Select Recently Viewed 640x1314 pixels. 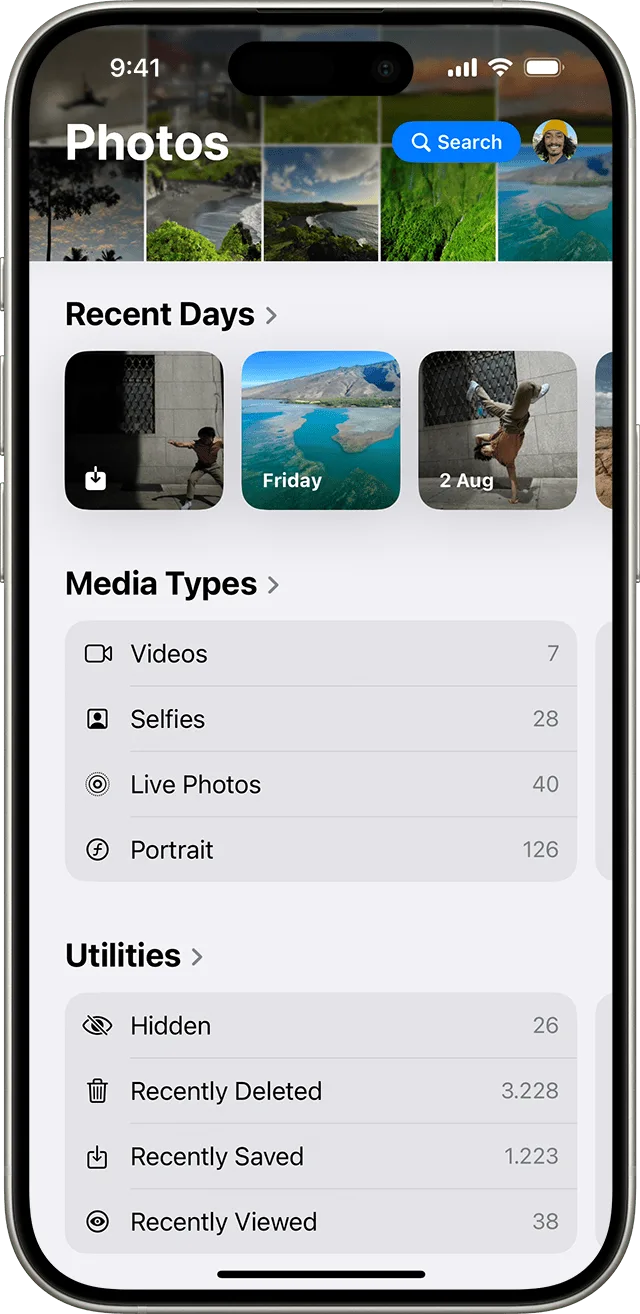[x=321, y=1222]
